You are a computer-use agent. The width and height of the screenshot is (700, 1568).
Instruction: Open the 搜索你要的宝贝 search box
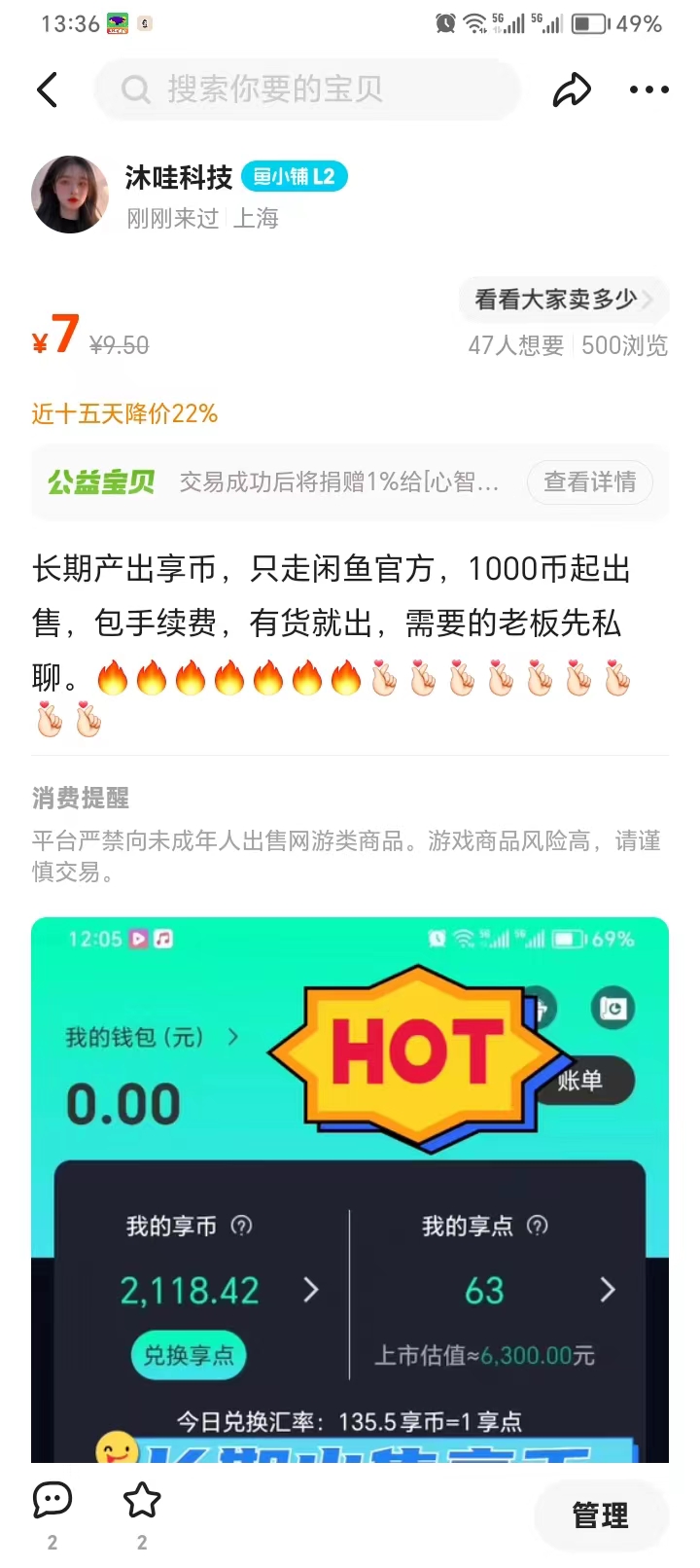306,89
